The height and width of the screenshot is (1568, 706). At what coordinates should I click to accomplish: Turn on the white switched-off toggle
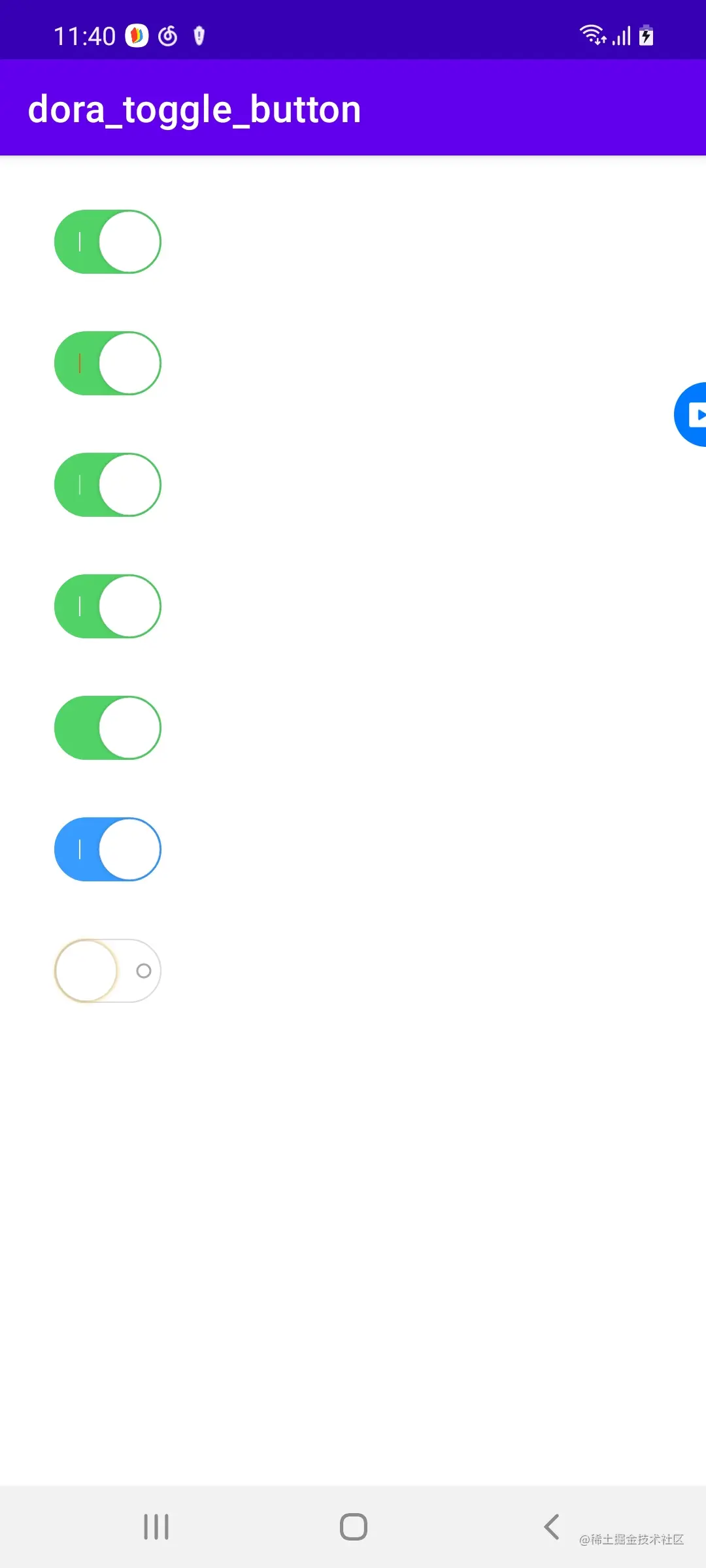coord(108,971)
